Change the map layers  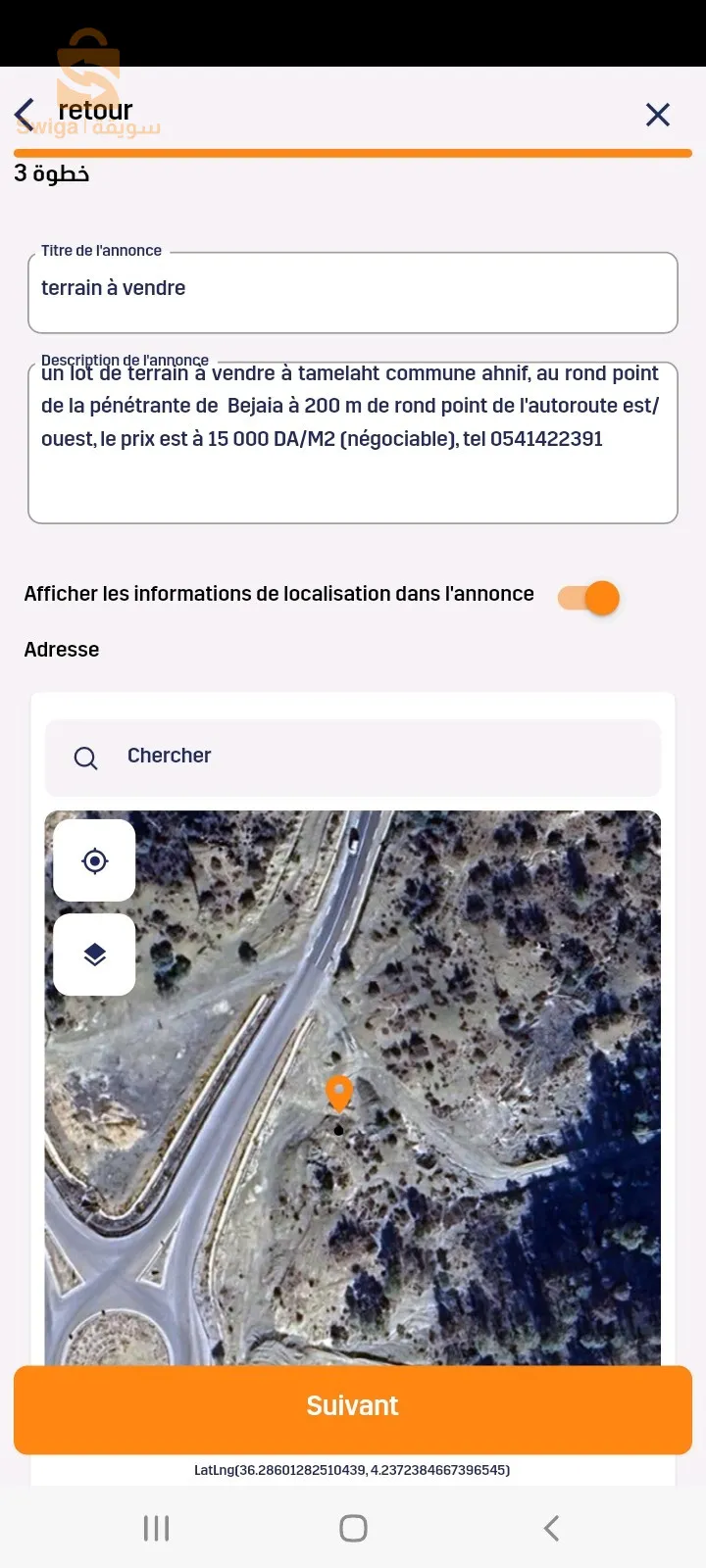94,955
